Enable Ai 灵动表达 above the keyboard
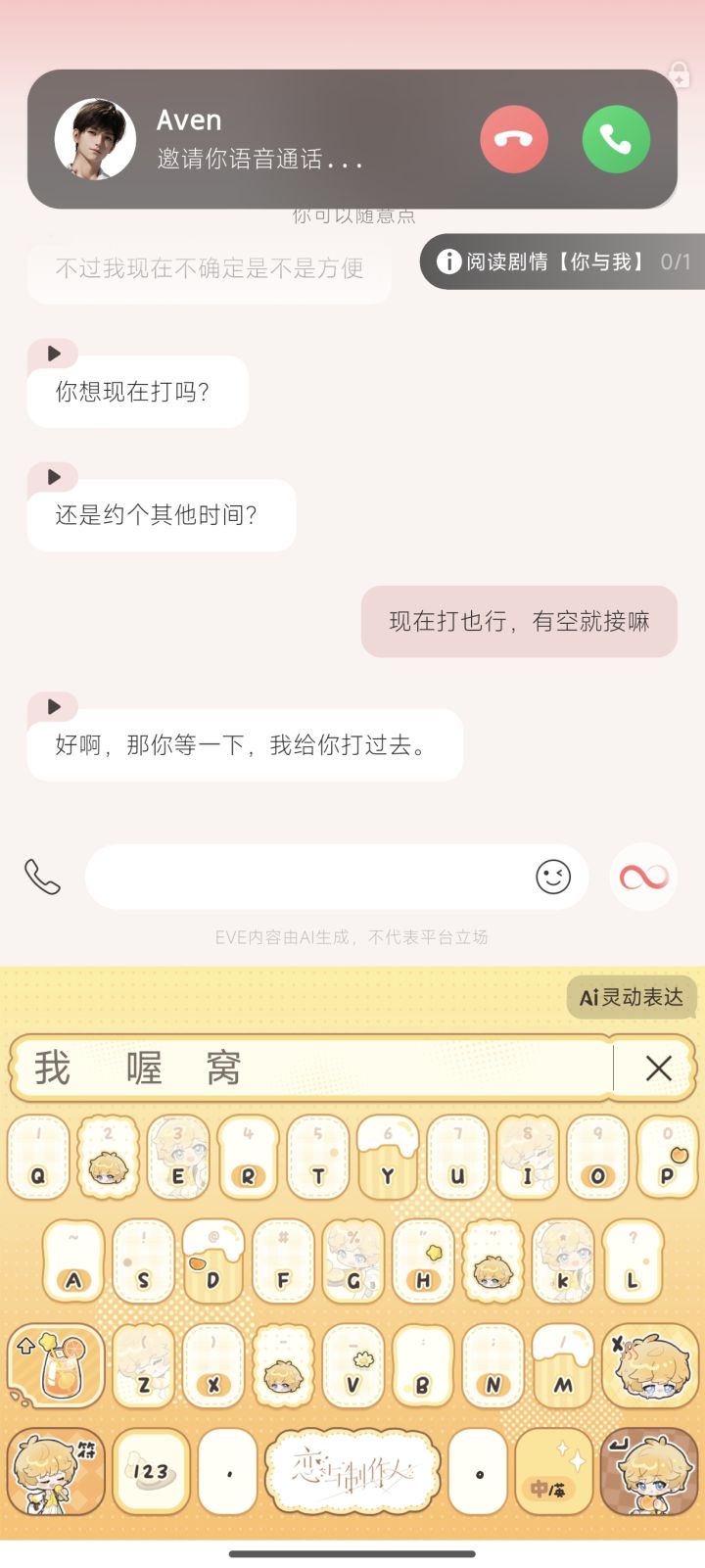This screenshot has height=1568, width=705. click(631, 998)
